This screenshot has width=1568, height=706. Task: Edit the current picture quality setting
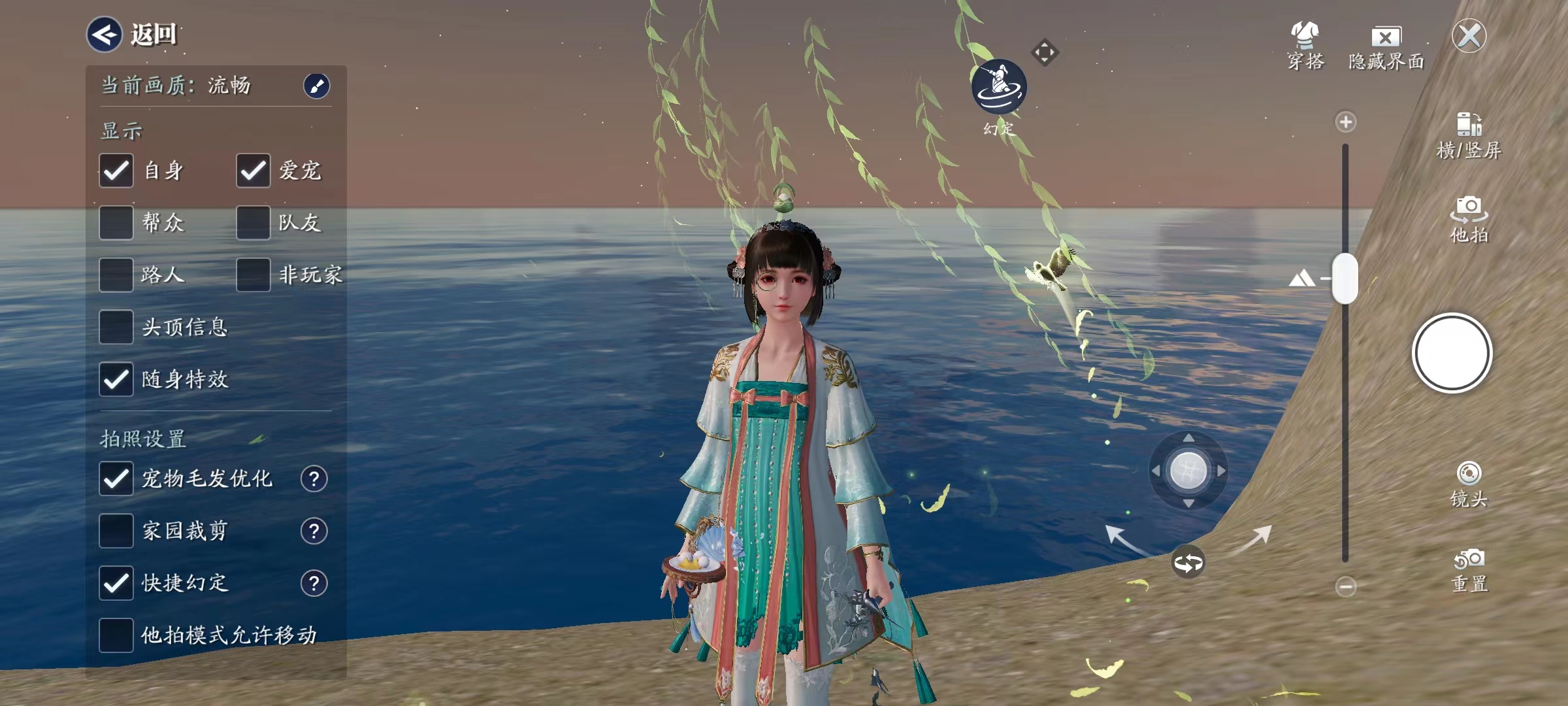[x=317, y=86]
